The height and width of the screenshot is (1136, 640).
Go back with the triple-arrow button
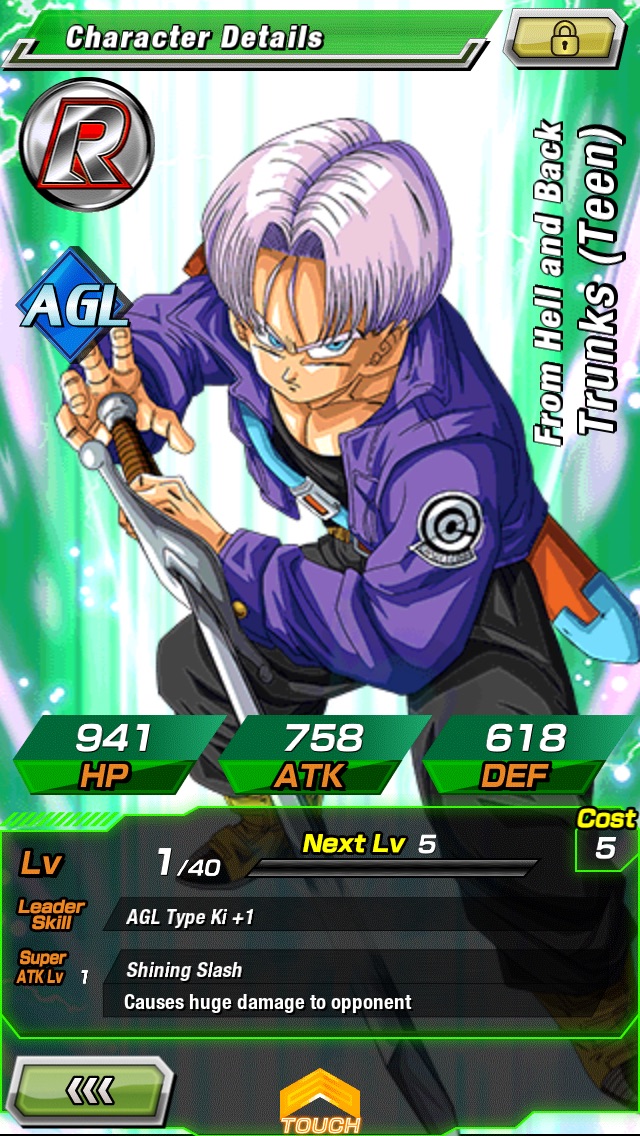(x=90, y=1092)
